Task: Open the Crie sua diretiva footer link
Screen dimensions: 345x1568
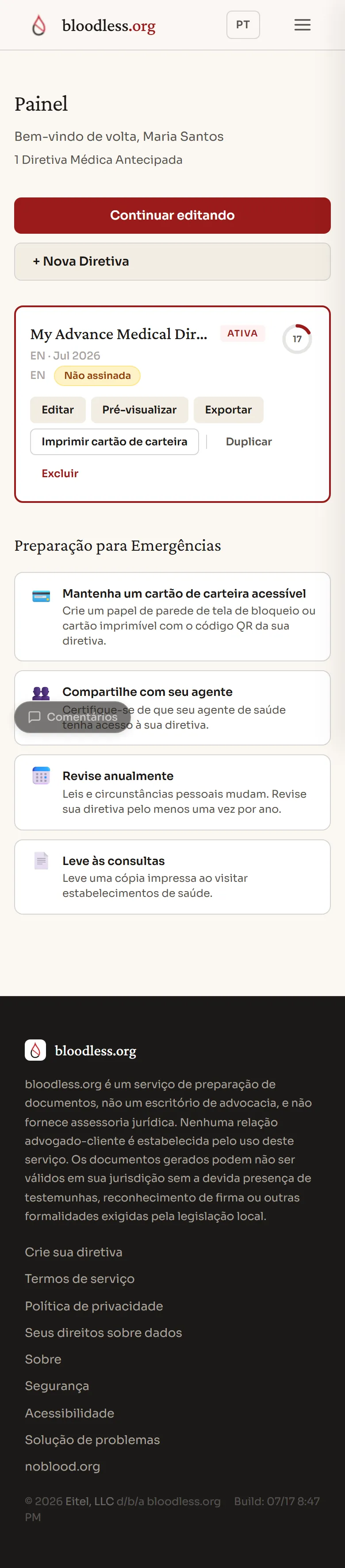Action: tap(73, 1252)
